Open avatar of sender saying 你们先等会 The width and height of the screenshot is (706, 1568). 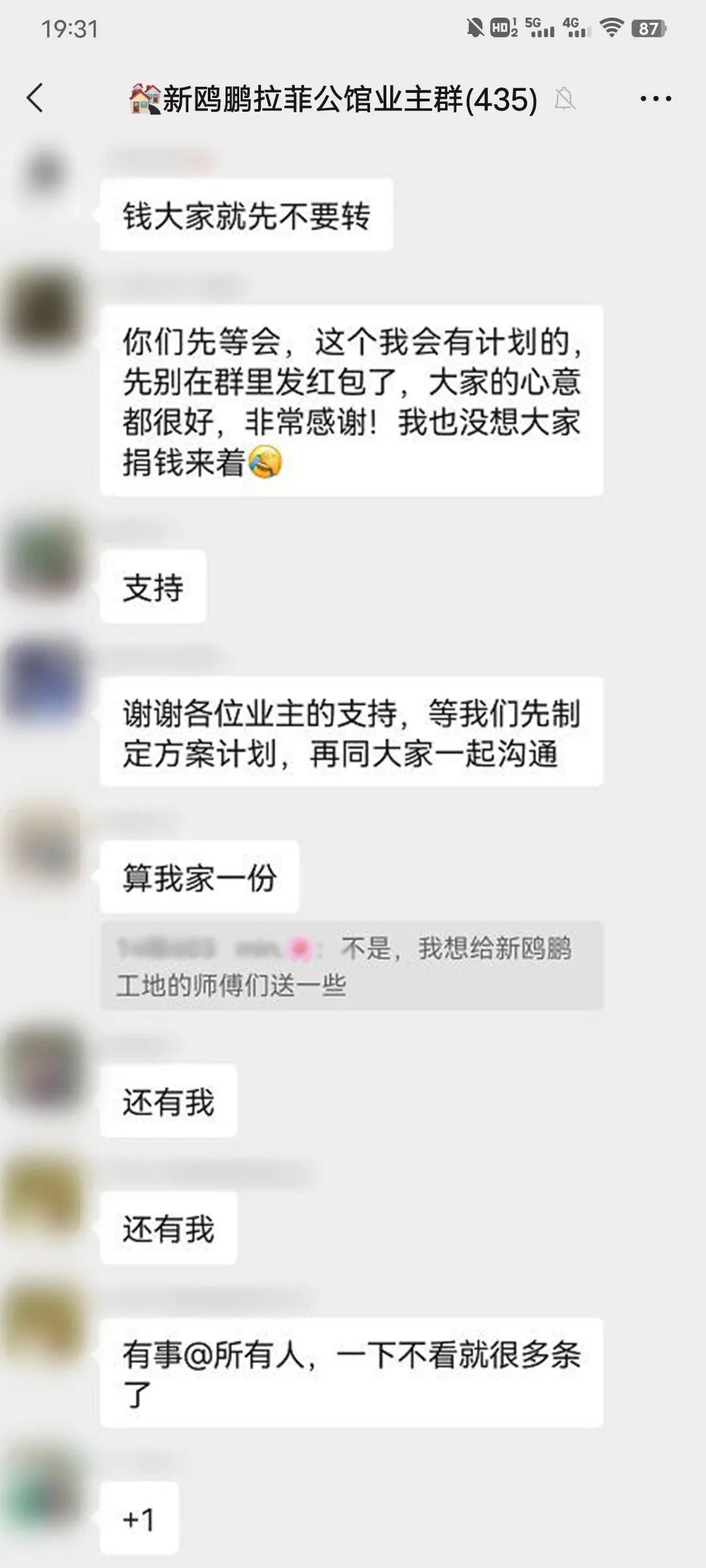pyautogui.click(x=44, y=304)
